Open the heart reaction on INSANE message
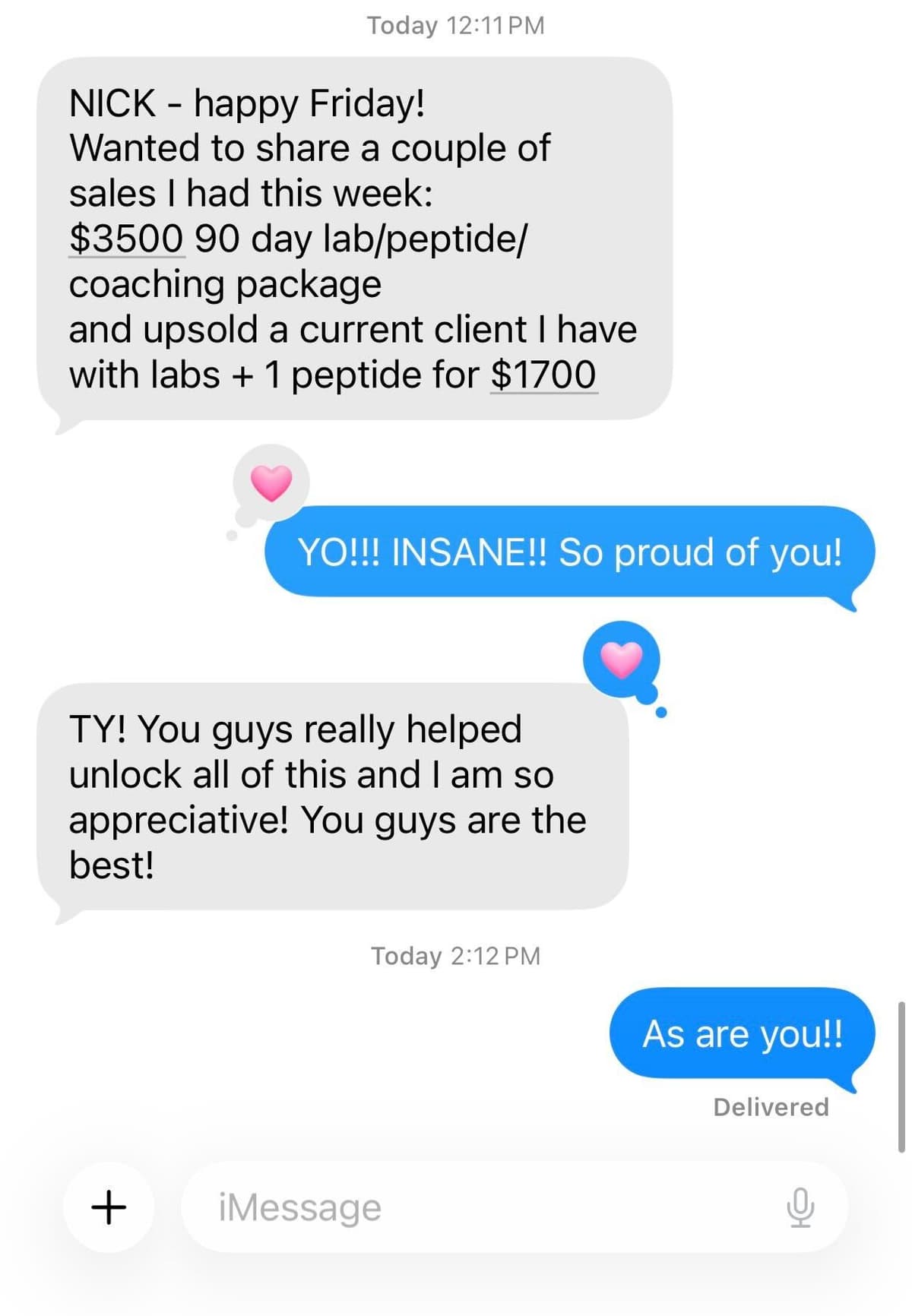Screen dimensions: 912x1316 tap(622, 659)
